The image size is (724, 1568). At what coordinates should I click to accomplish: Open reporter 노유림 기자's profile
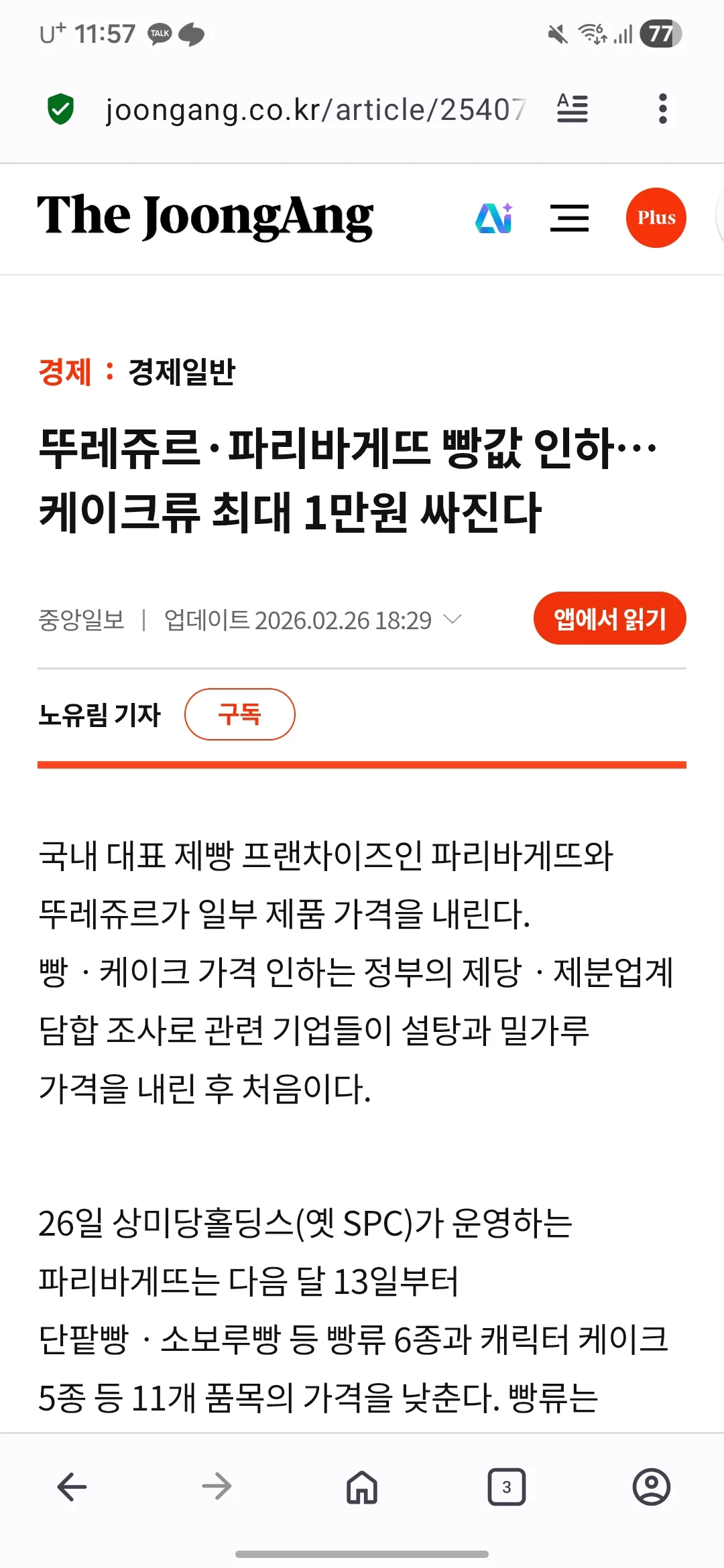coord(100,715)
